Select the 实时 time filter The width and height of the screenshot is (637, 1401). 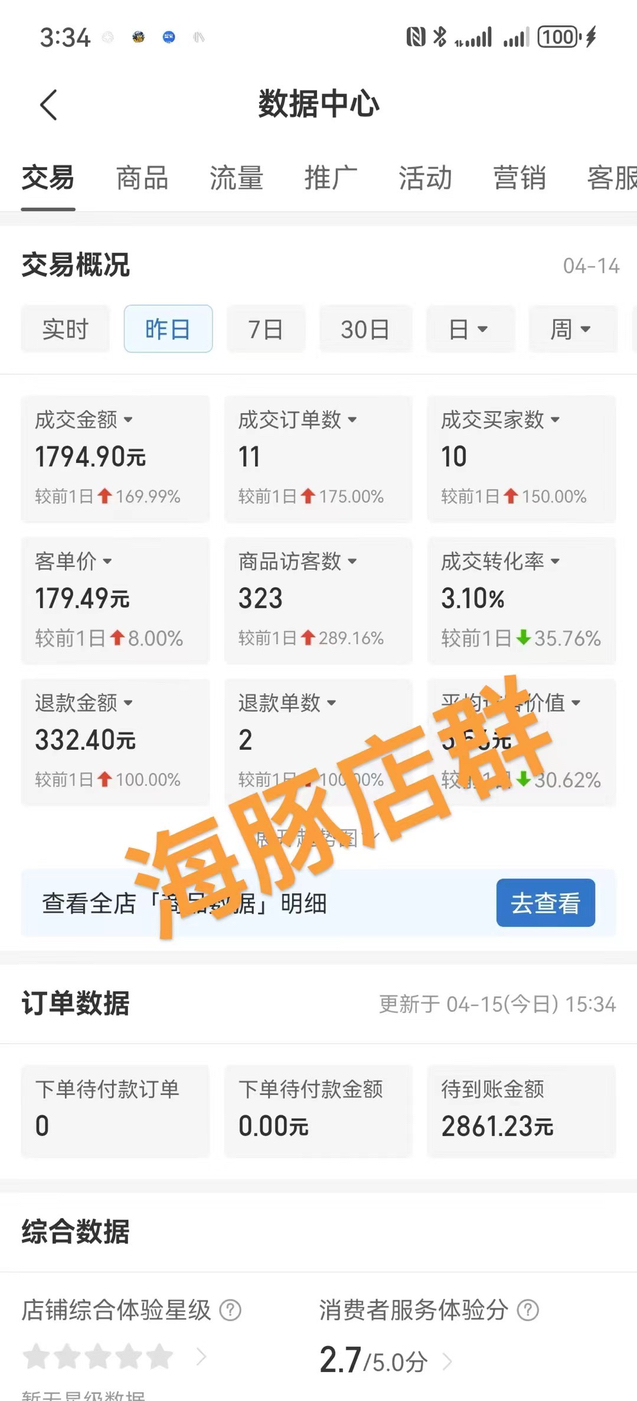point(65,329)
